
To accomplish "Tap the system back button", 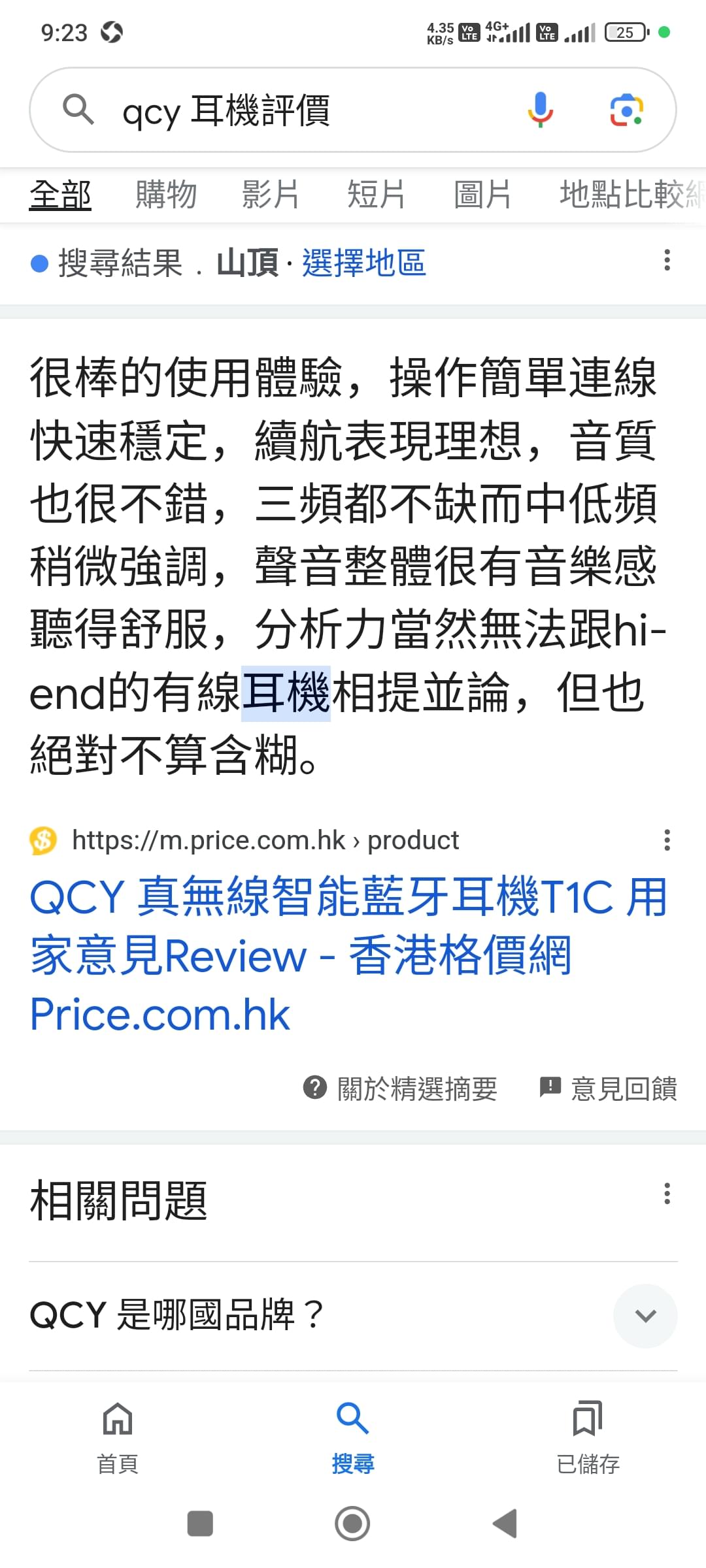I will [x=505, y=1524].
